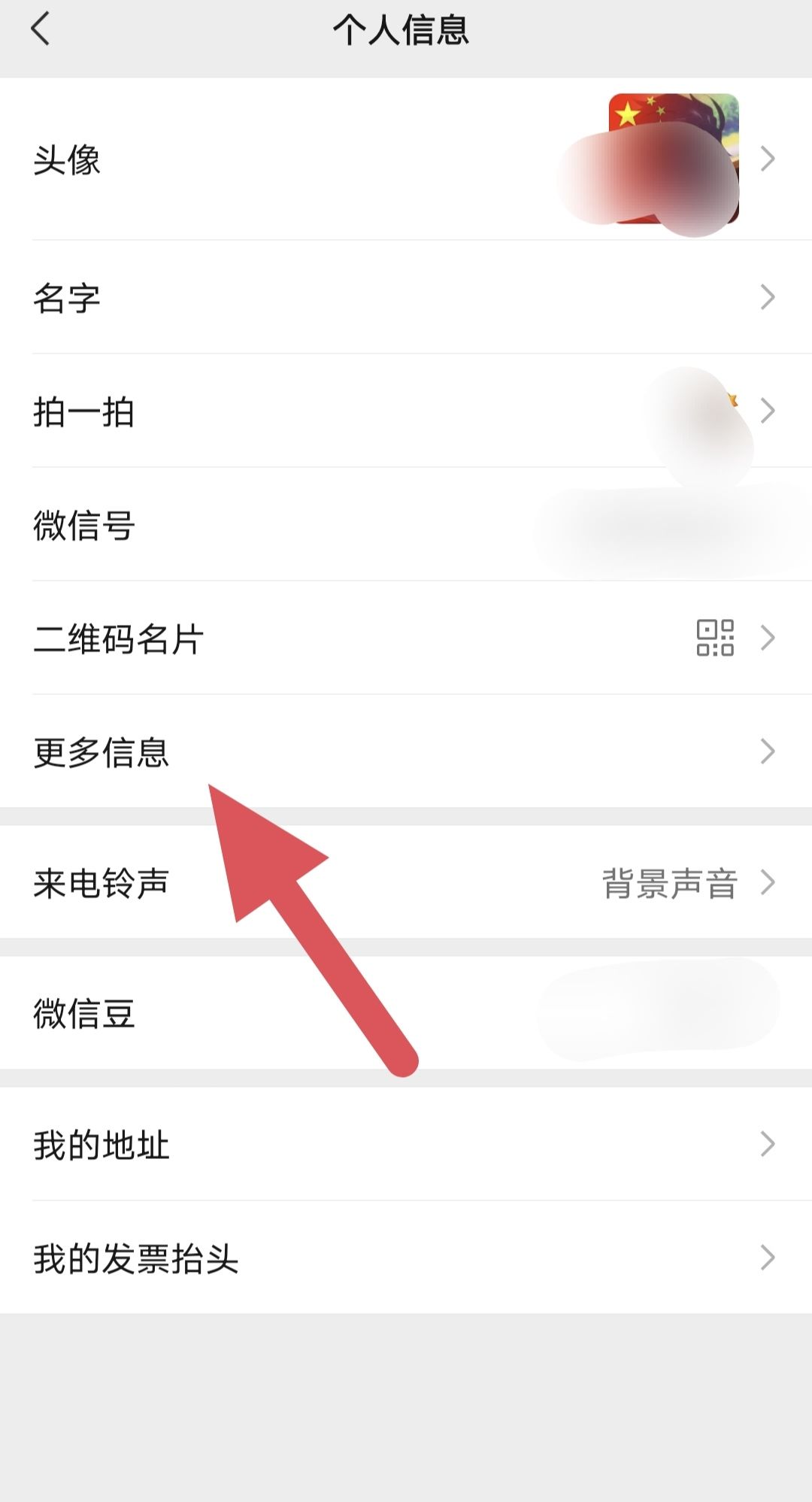Click the profile avatar image beside 头像
812x1502 pixels.
tap(673, 159)
